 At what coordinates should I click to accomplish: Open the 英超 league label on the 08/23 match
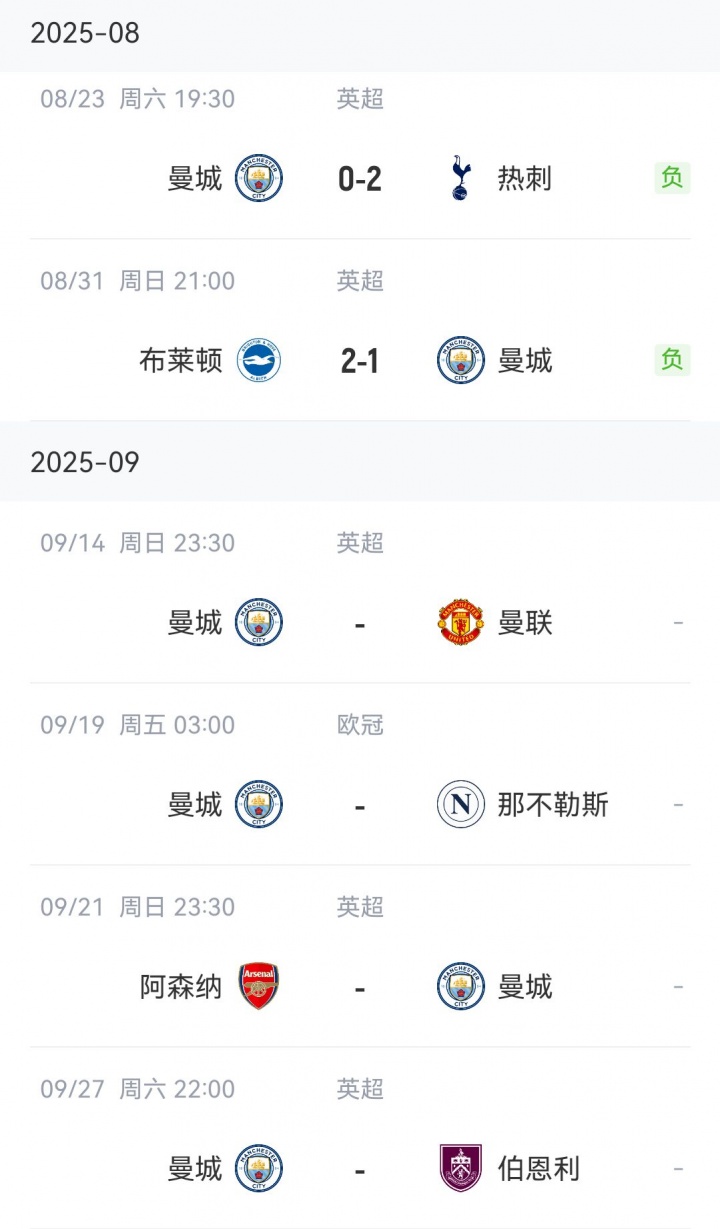358,99
